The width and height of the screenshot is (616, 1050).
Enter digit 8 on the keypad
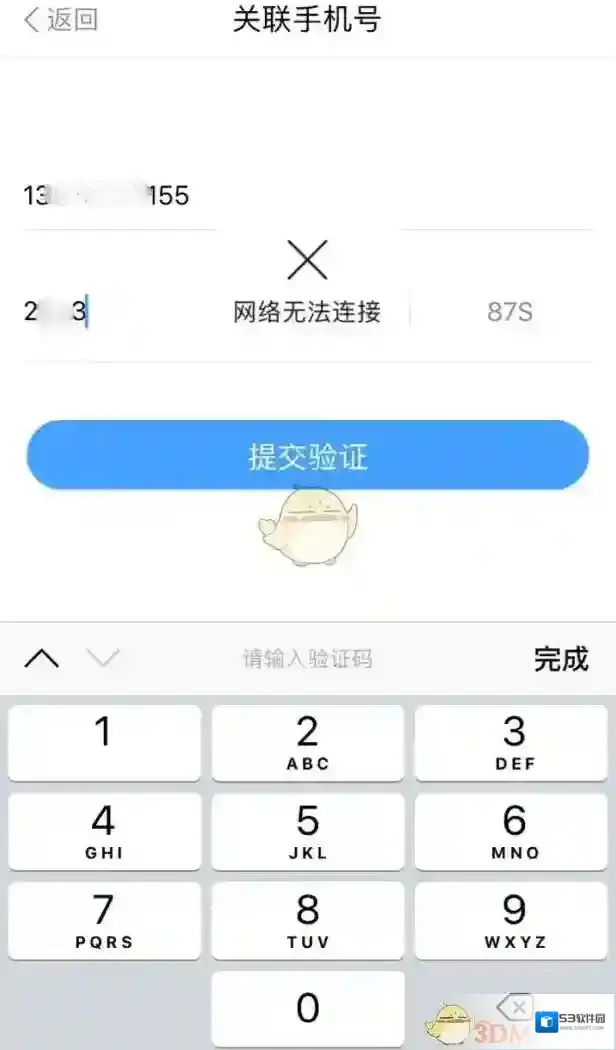pos(308,920)
